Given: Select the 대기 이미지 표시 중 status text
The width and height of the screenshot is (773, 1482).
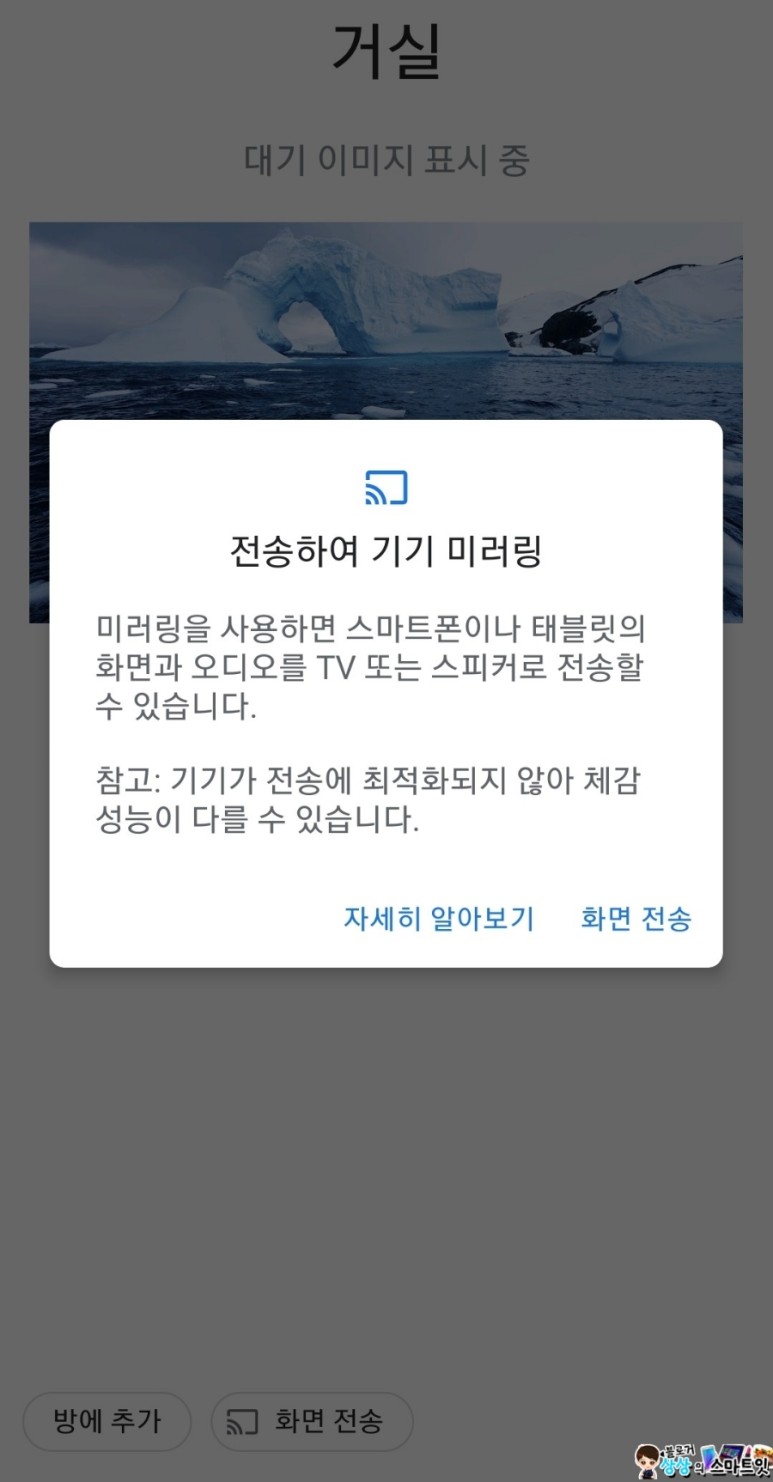Looking at the screenshot, I should point(386,158).
